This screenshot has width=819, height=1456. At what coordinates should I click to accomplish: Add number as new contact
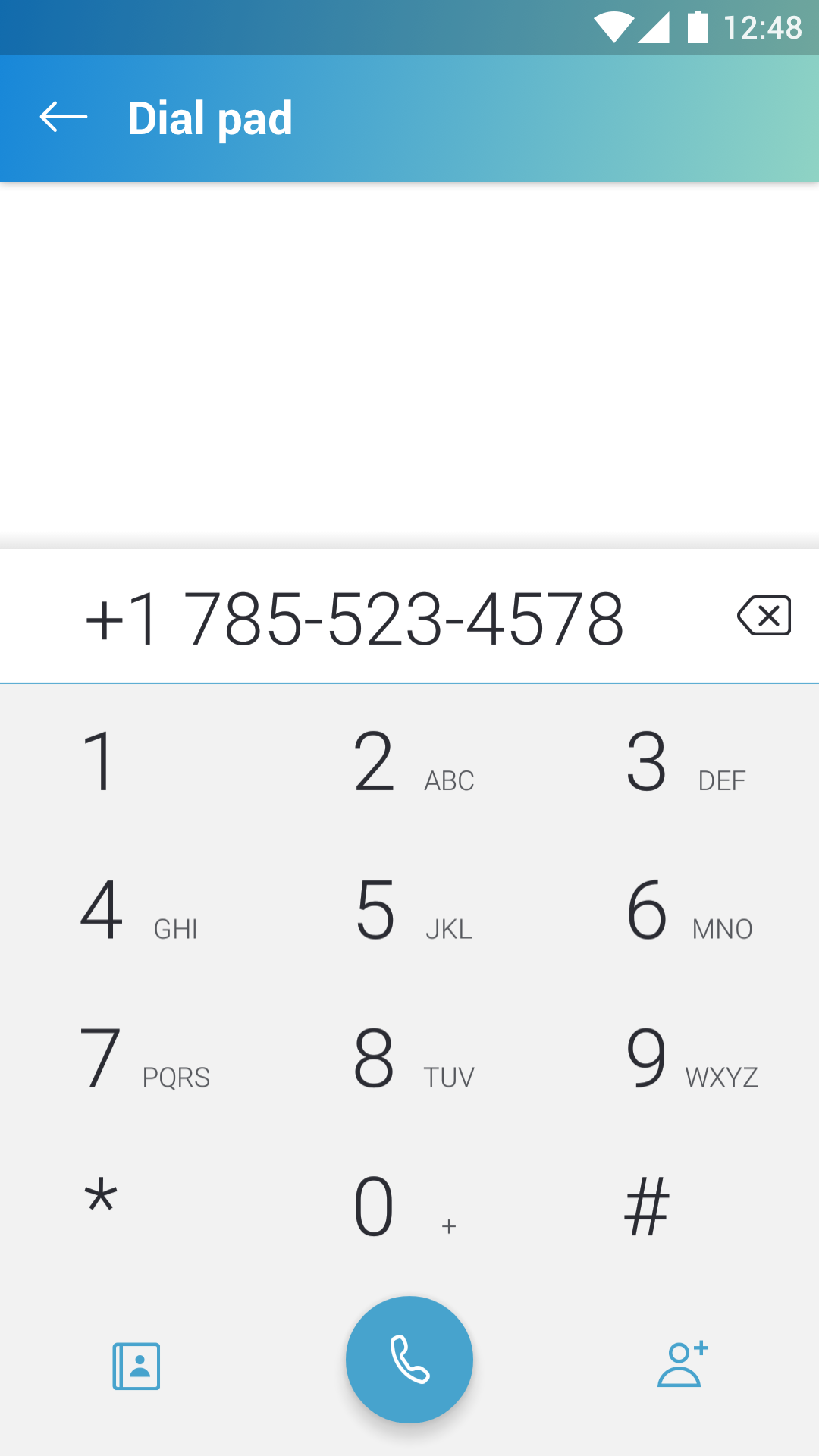click(682, 1363)
